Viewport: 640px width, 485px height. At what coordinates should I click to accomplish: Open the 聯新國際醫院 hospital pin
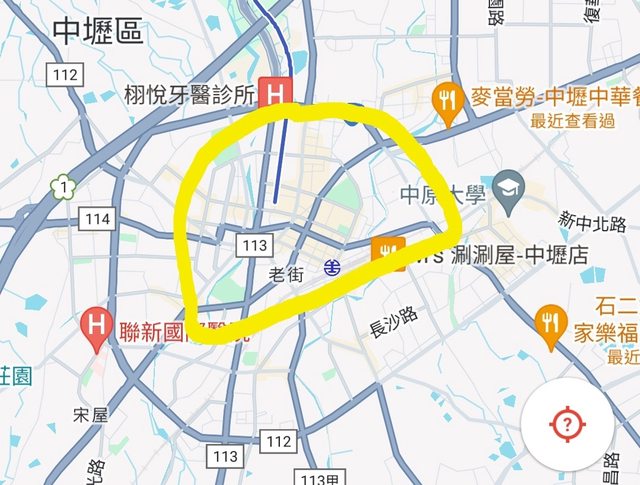pyautogui.click(x=97, y=327)
